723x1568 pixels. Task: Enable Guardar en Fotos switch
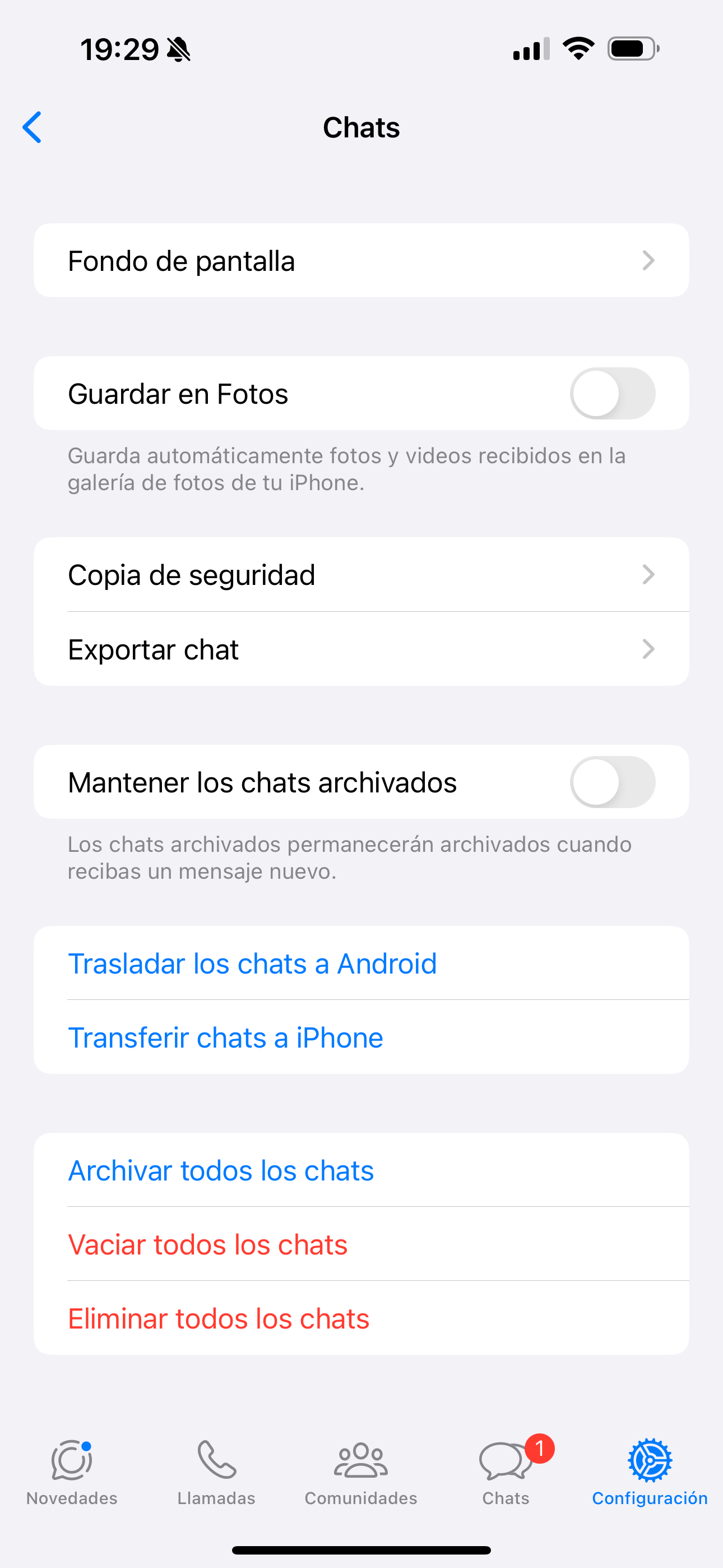tap(611, 393)
